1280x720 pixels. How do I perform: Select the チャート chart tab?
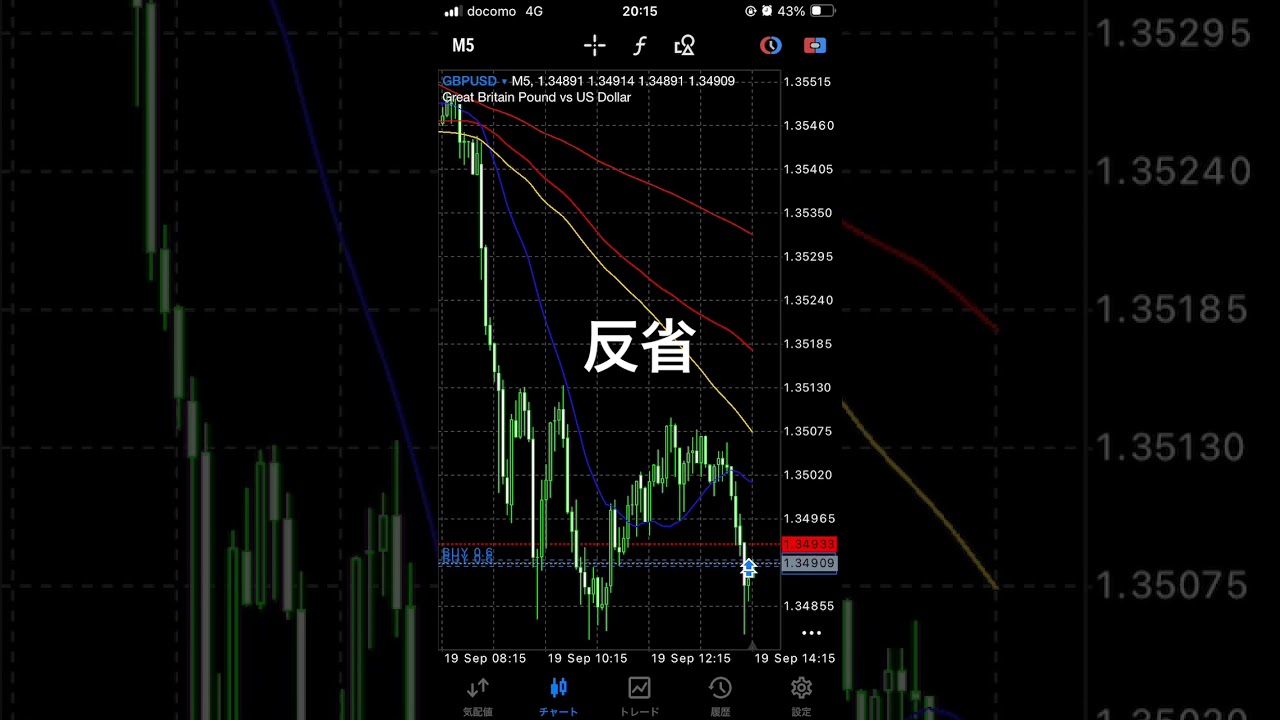pyautogui.click(x=558, y=695)
